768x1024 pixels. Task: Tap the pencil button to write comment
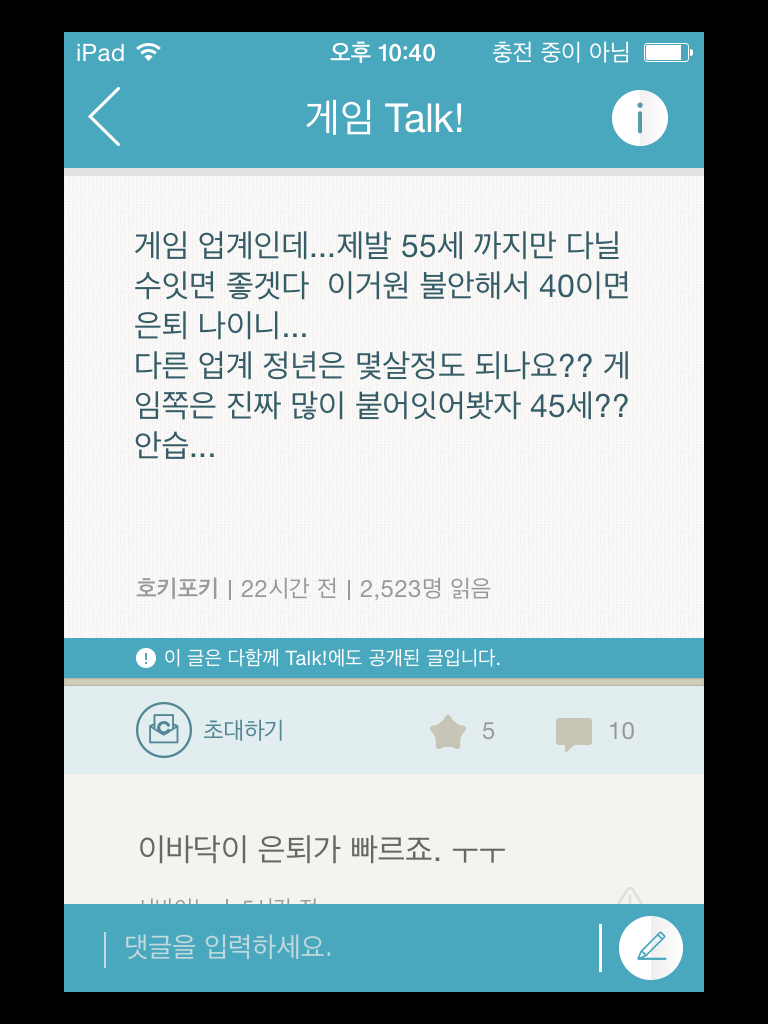click(651, 947)
